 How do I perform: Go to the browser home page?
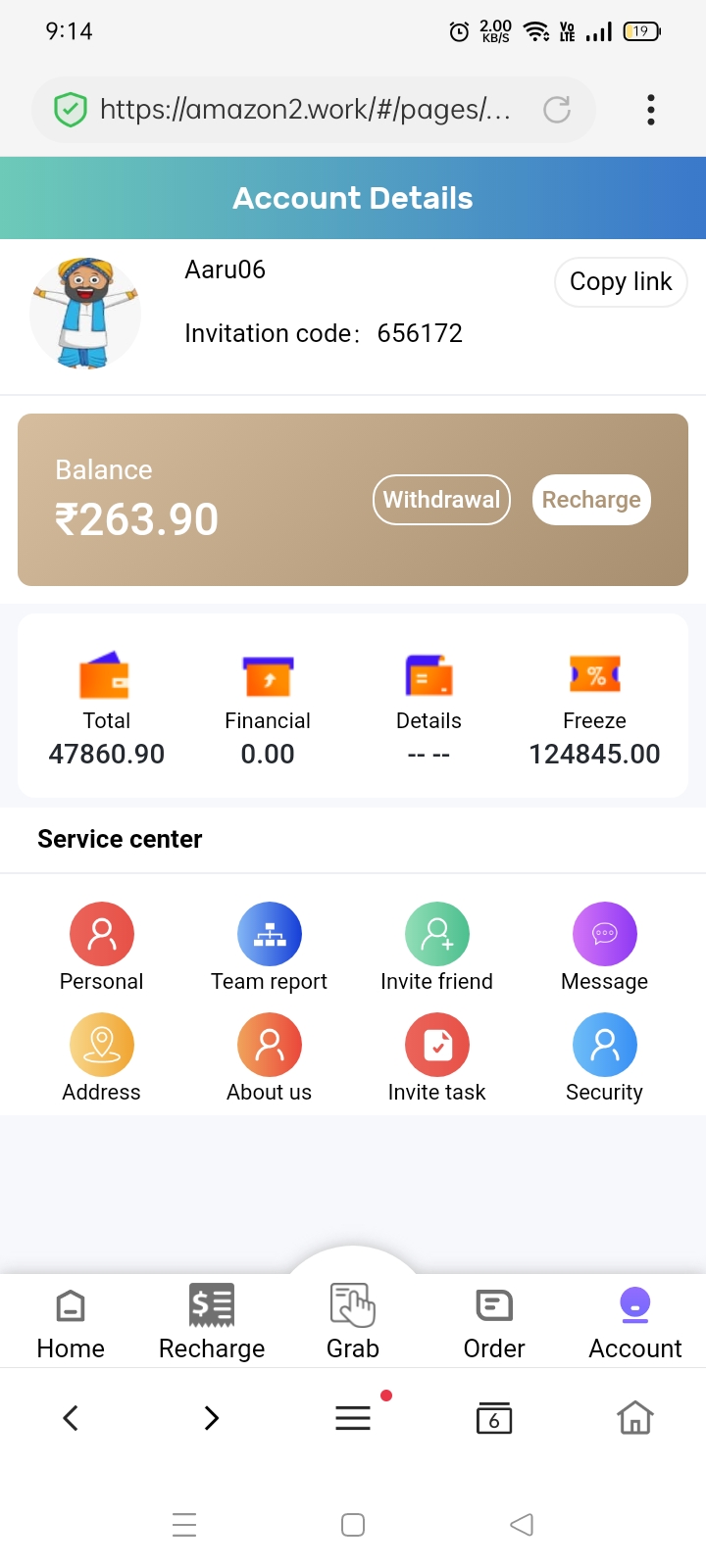click(635, 1418)
